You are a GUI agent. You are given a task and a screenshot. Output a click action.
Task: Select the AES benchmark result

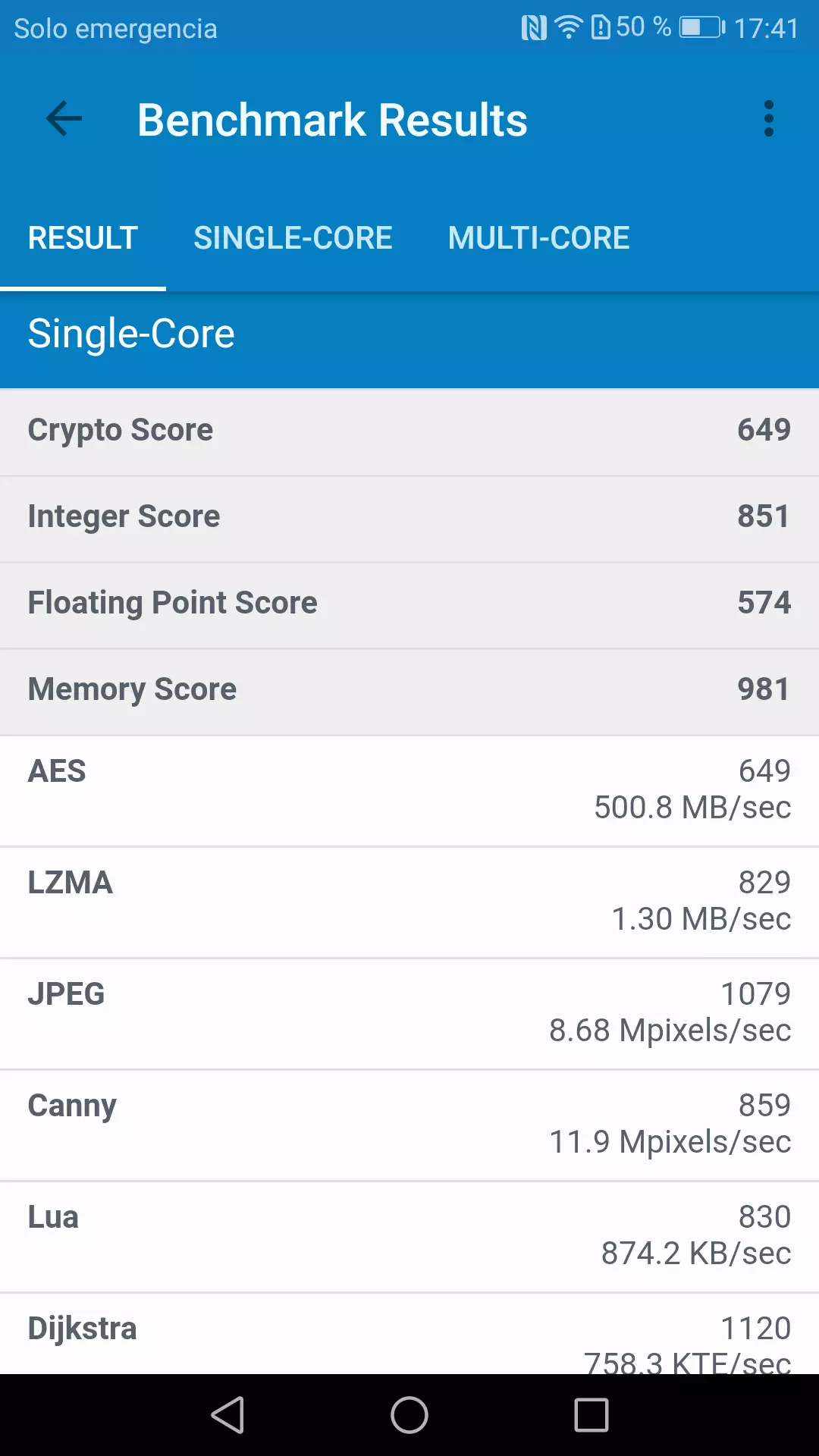tap(409, 789)
